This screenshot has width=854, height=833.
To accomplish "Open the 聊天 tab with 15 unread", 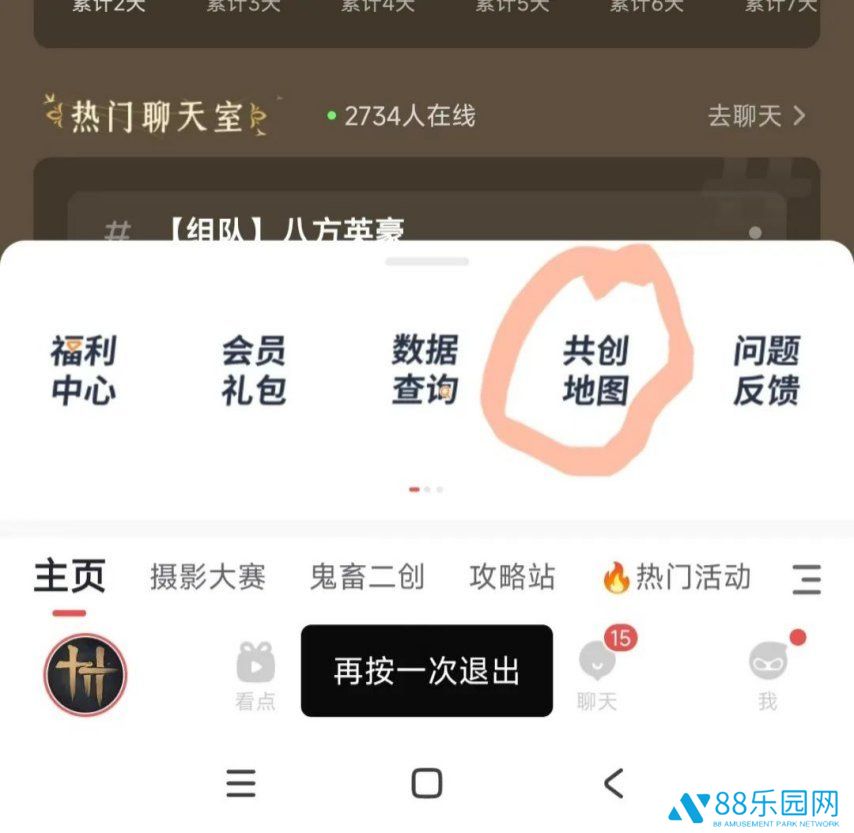I will 598,675.
